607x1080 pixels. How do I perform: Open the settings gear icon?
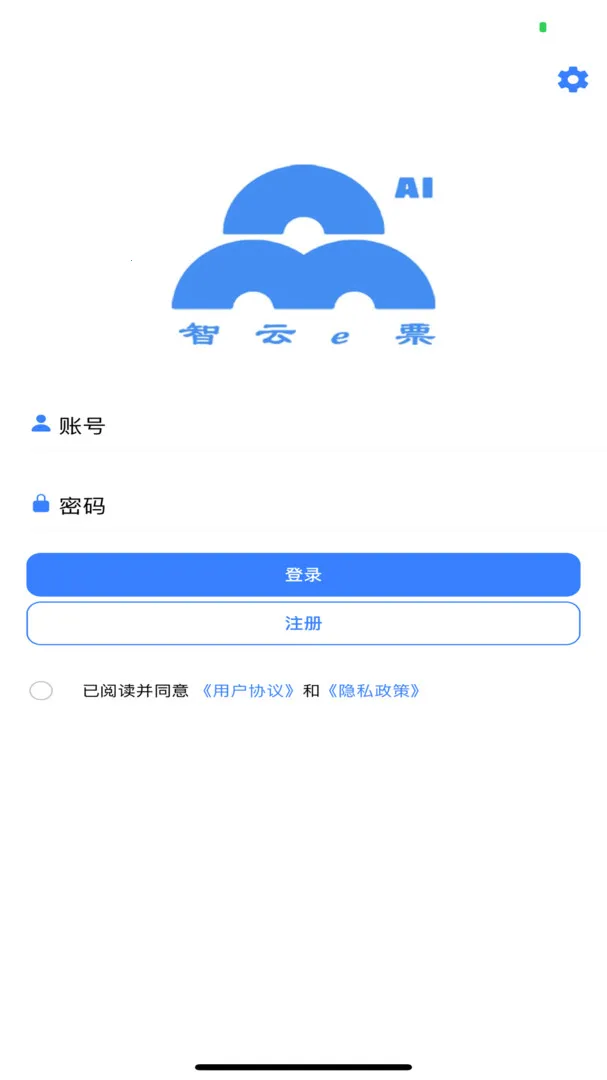pyautogui.click(x=573, y=80)
